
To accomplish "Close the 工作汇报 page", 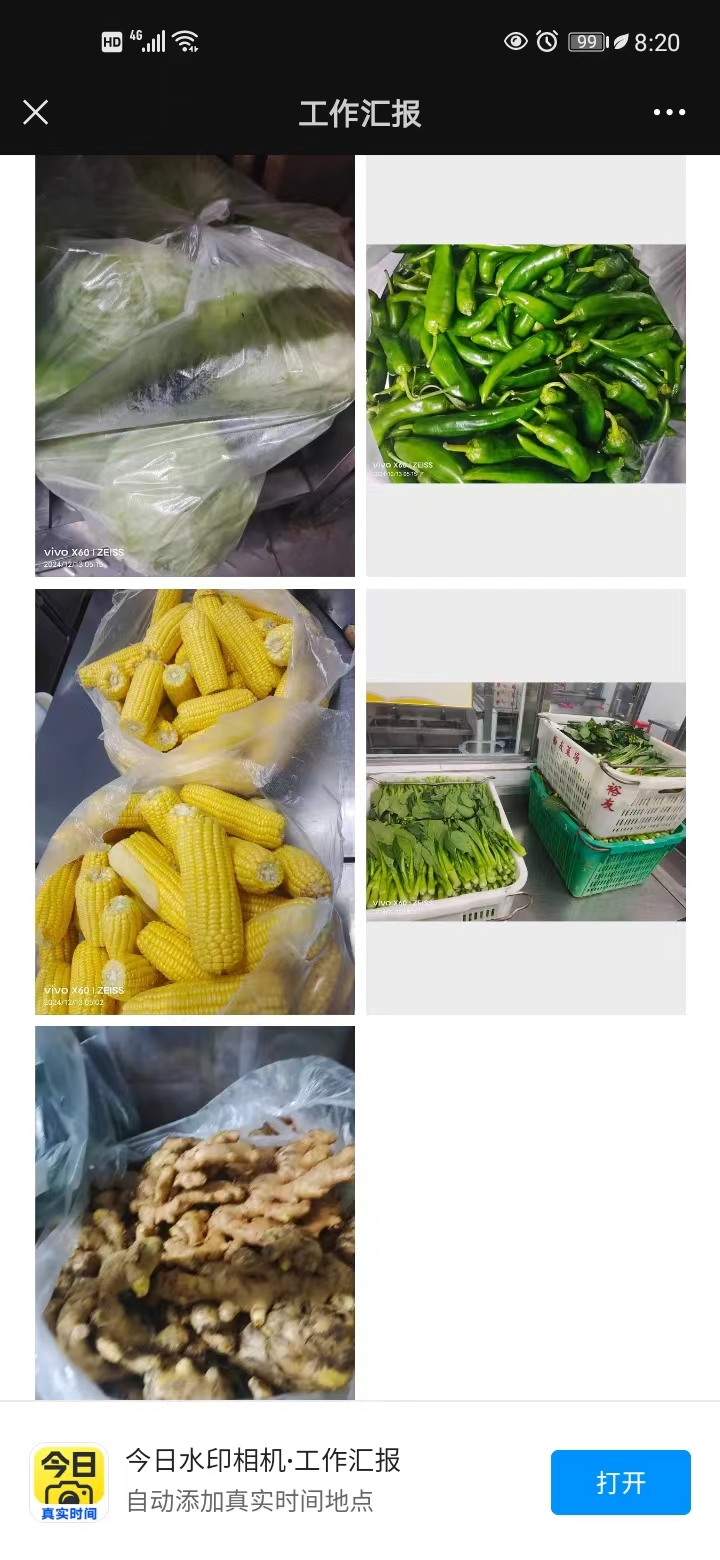I will tap(36, 112).
